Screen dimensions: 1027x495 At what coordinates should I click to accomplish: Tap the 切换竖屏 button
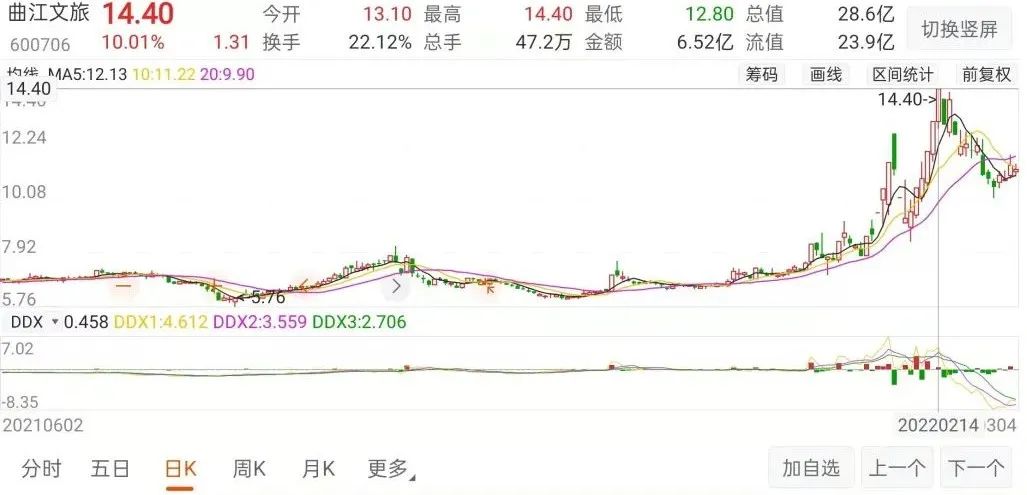(959, 29)
